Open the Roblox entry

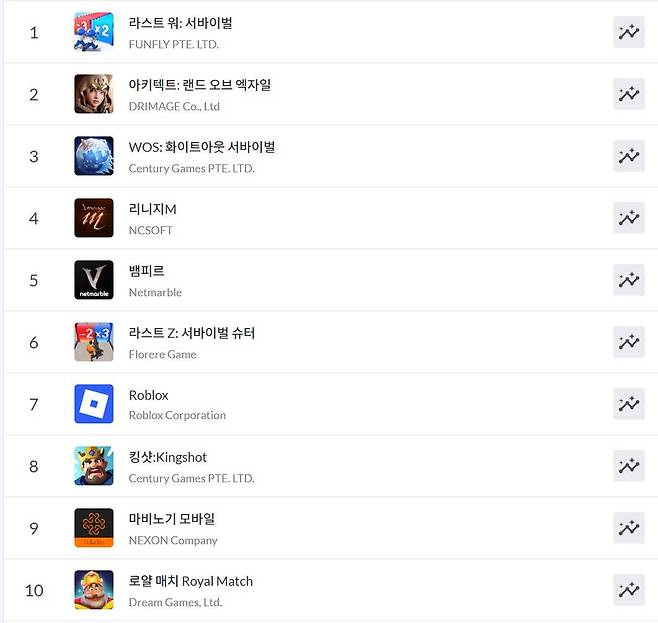click(149, 395)
